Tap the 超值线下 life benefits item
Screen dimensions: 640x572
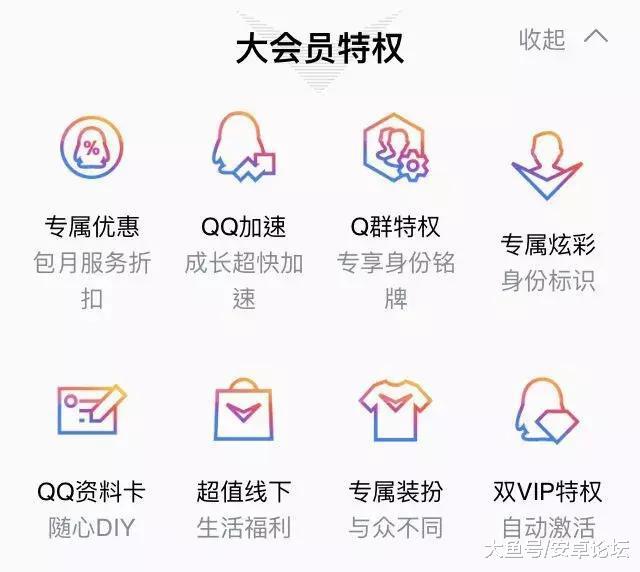(243, 410)
